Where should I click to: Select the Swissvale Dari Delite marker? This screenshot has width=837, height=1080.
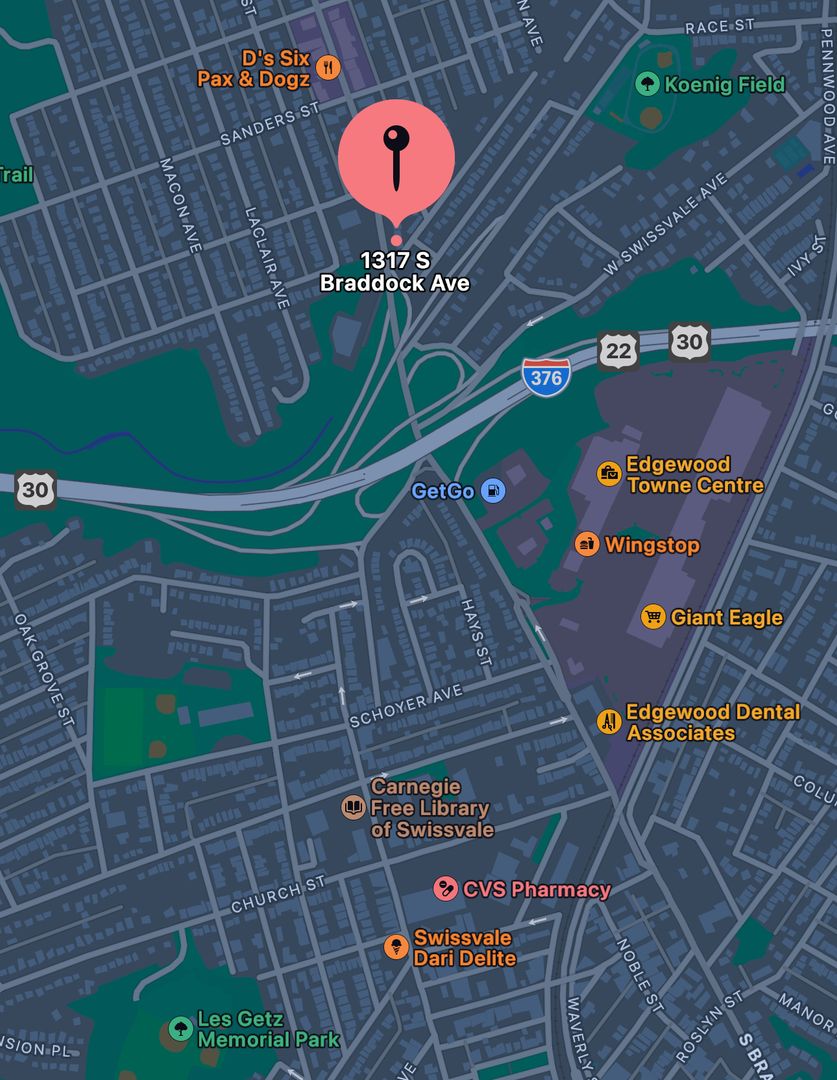pos(396,947)
